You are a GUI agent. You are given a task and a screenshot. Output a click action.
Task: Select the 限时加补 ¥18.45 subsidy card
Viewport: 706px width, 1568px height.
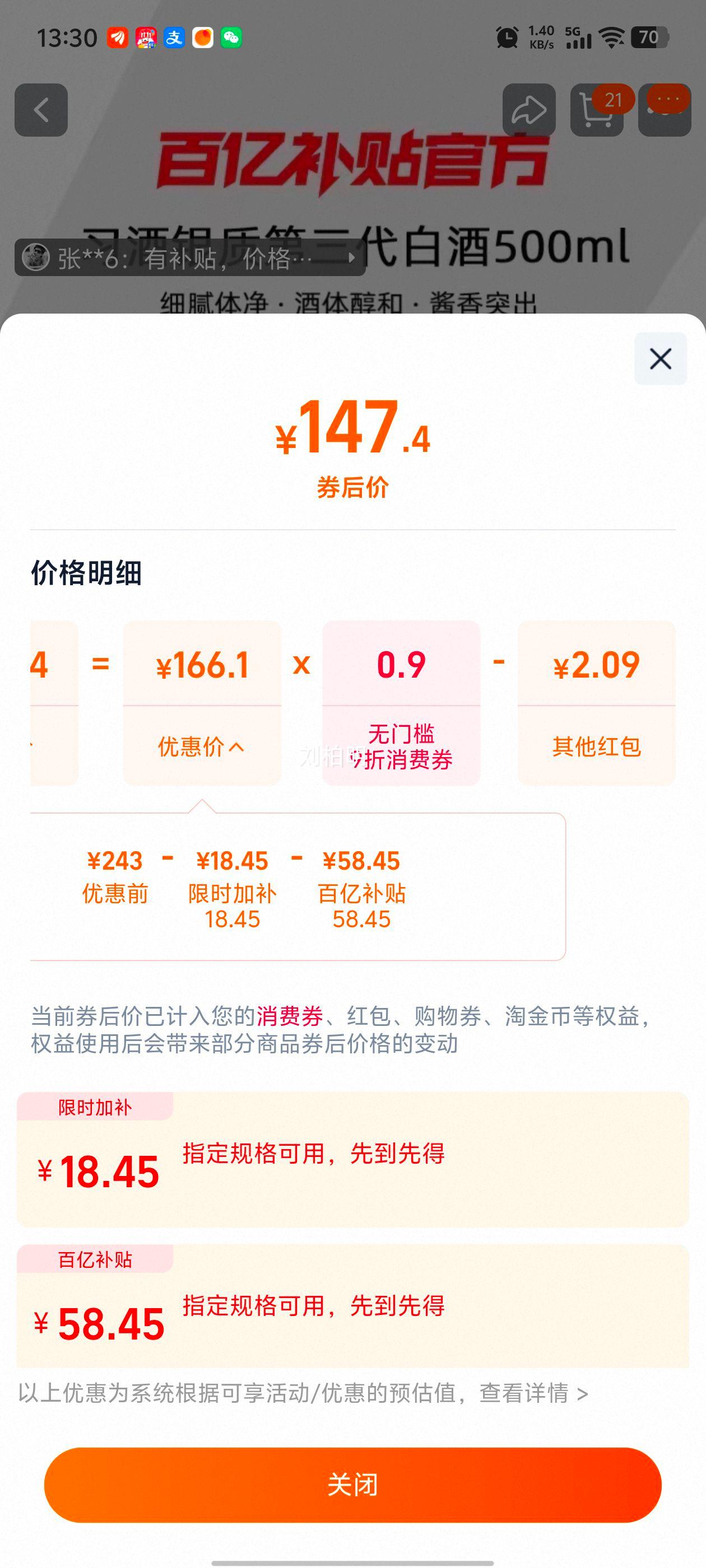pos(352,1156)
